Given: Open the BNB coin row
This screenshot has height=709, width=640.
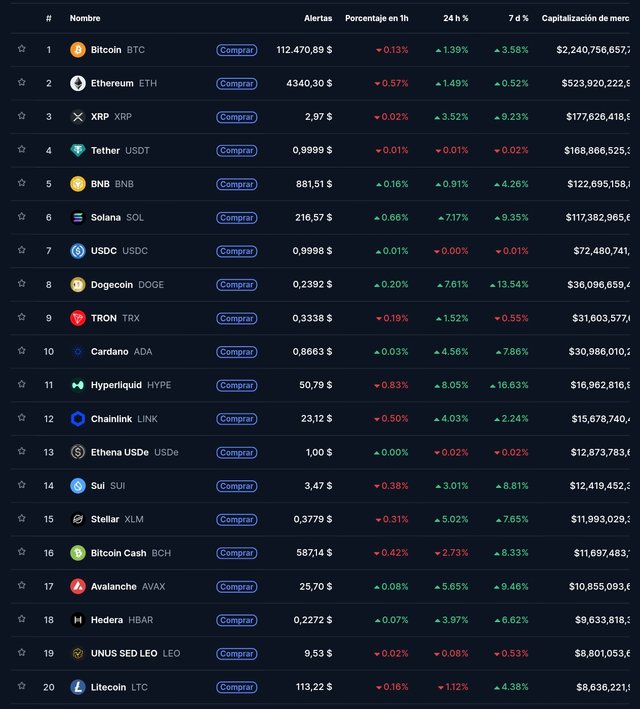Looking at the screenshot, I should click(101, 184).
